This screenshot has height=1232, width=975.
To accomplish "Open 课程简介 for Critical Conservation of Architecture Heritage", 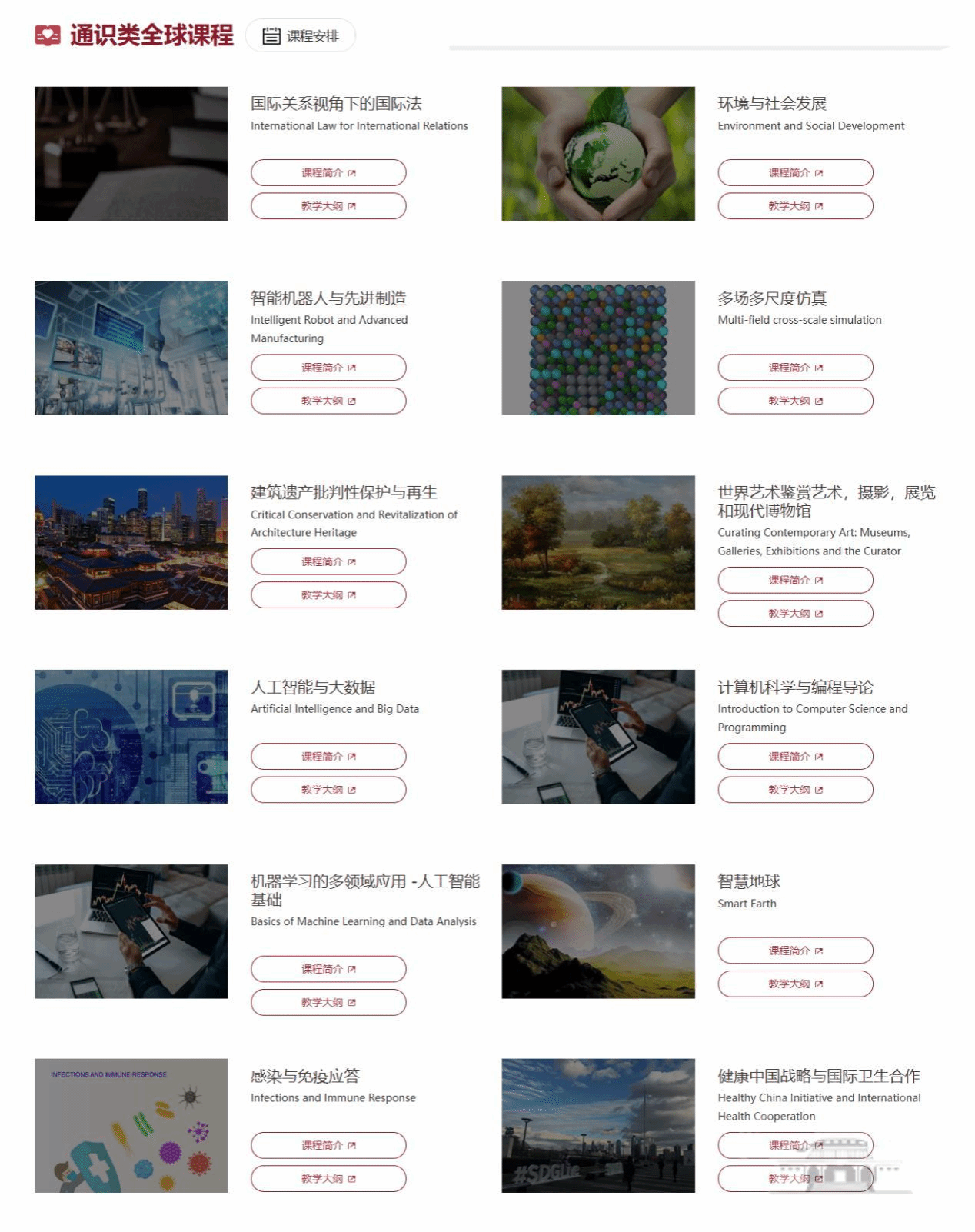I will click(x=328, y=561).
